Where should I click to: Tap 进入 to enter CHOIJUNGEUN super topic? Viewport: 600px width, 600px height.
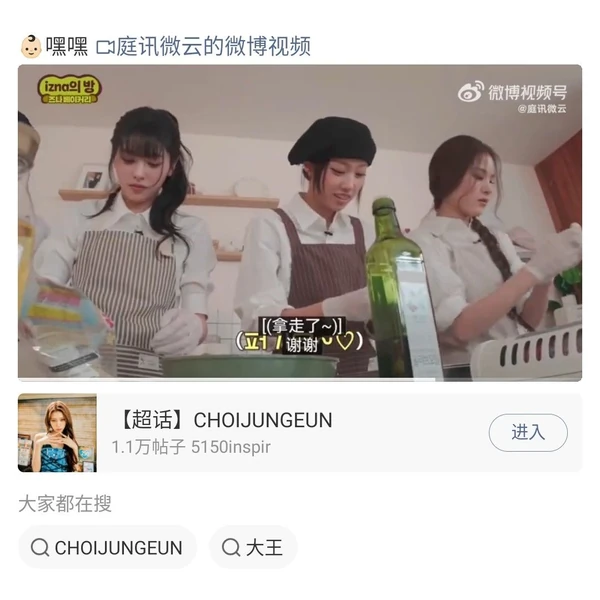pos(527,432)
